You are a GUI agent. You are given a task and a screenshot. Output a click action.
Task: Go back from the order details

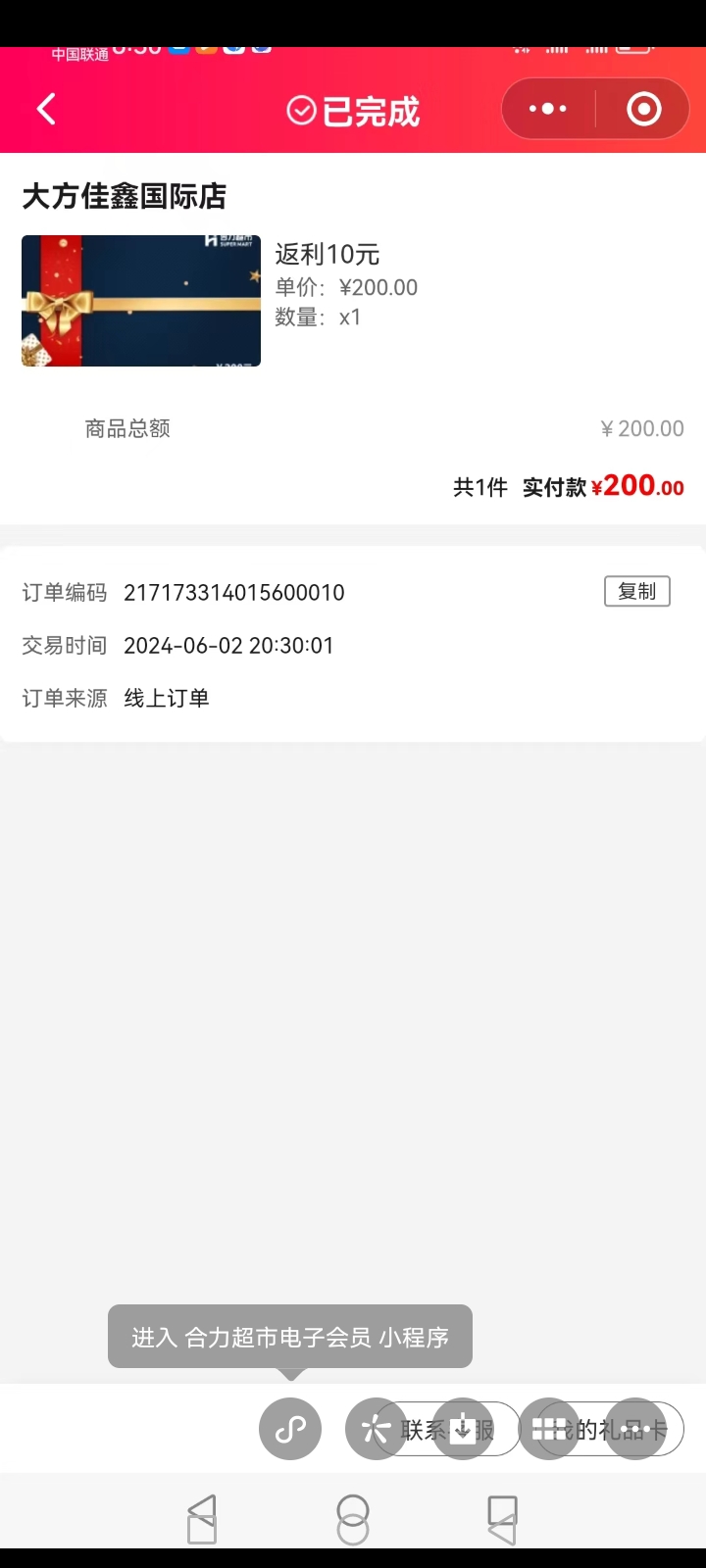46,109
